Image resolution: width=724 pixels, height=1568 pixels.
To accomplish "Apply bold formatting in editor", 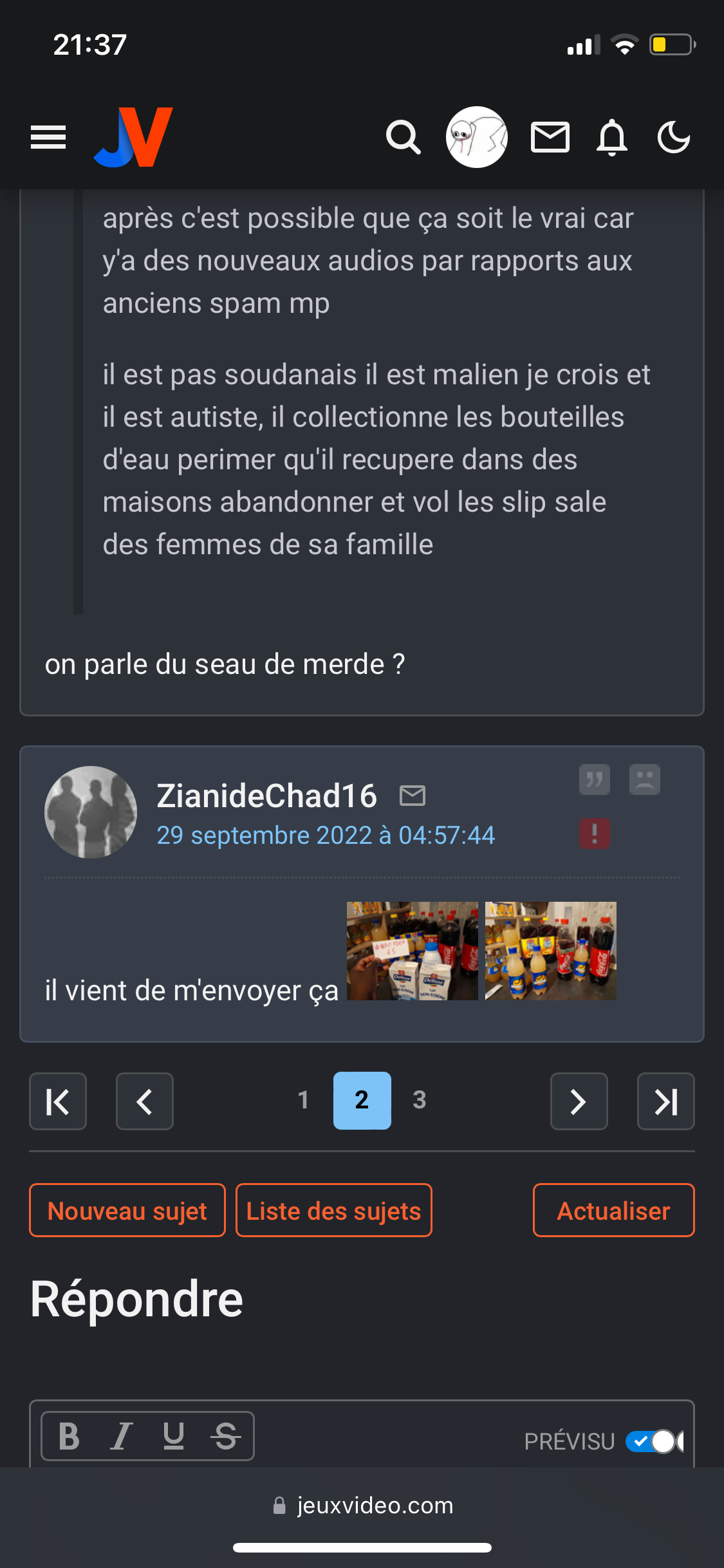I will point(69,1436).
